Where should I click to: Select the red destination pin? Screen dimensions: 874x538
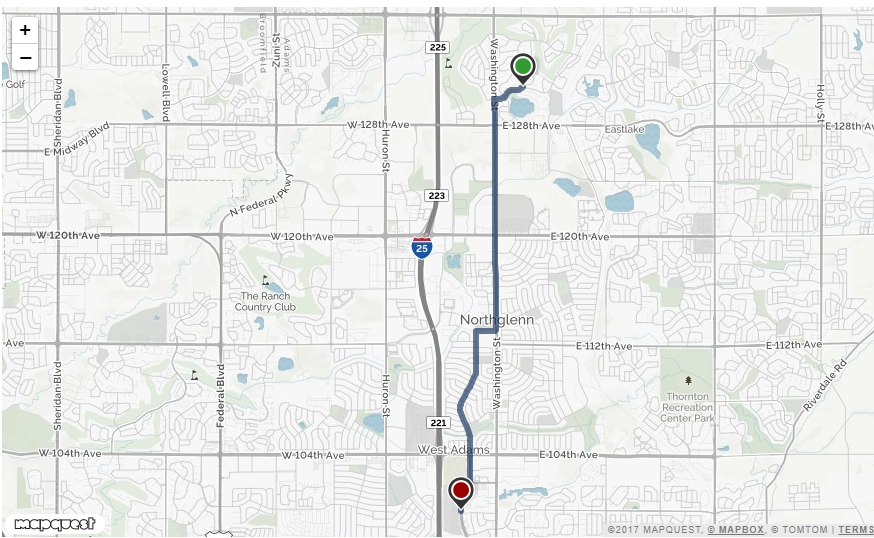pyautogui.click(x=460, y=491)
